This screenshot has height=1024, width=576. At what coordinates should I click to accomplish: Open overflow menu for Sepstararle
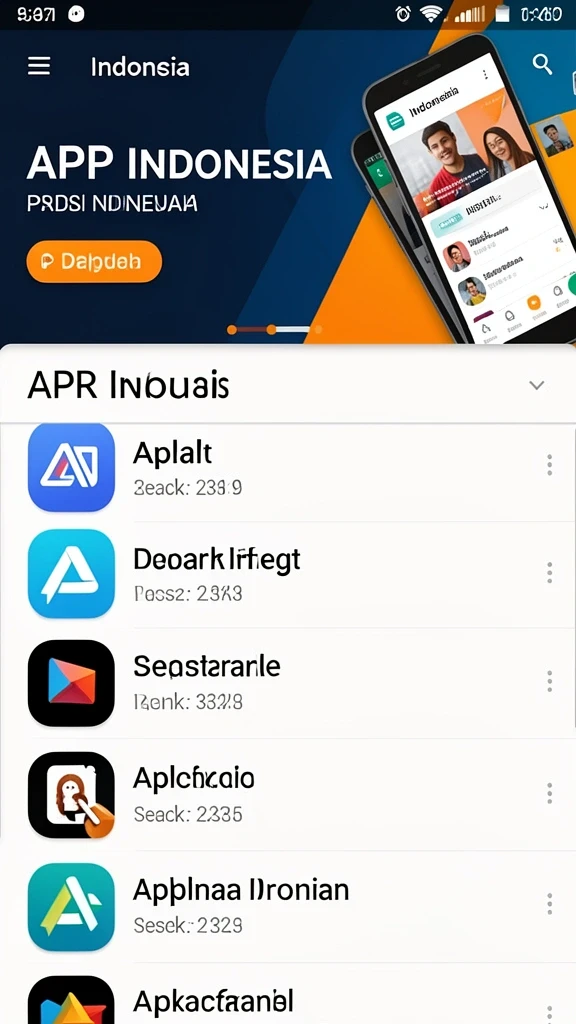point(549,681)
